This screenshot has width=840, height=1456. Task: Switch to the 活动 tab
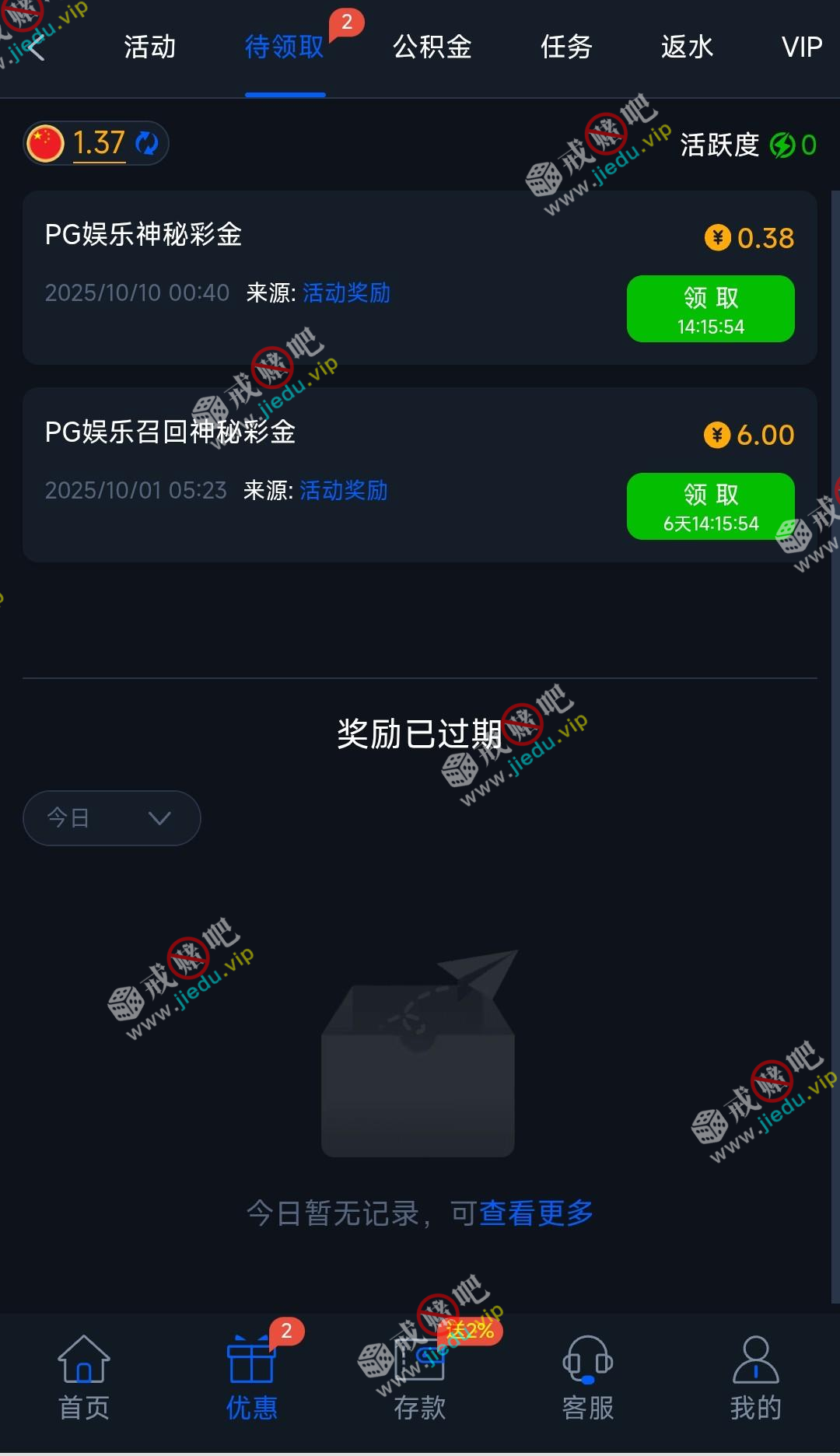[x=149, y=47]
